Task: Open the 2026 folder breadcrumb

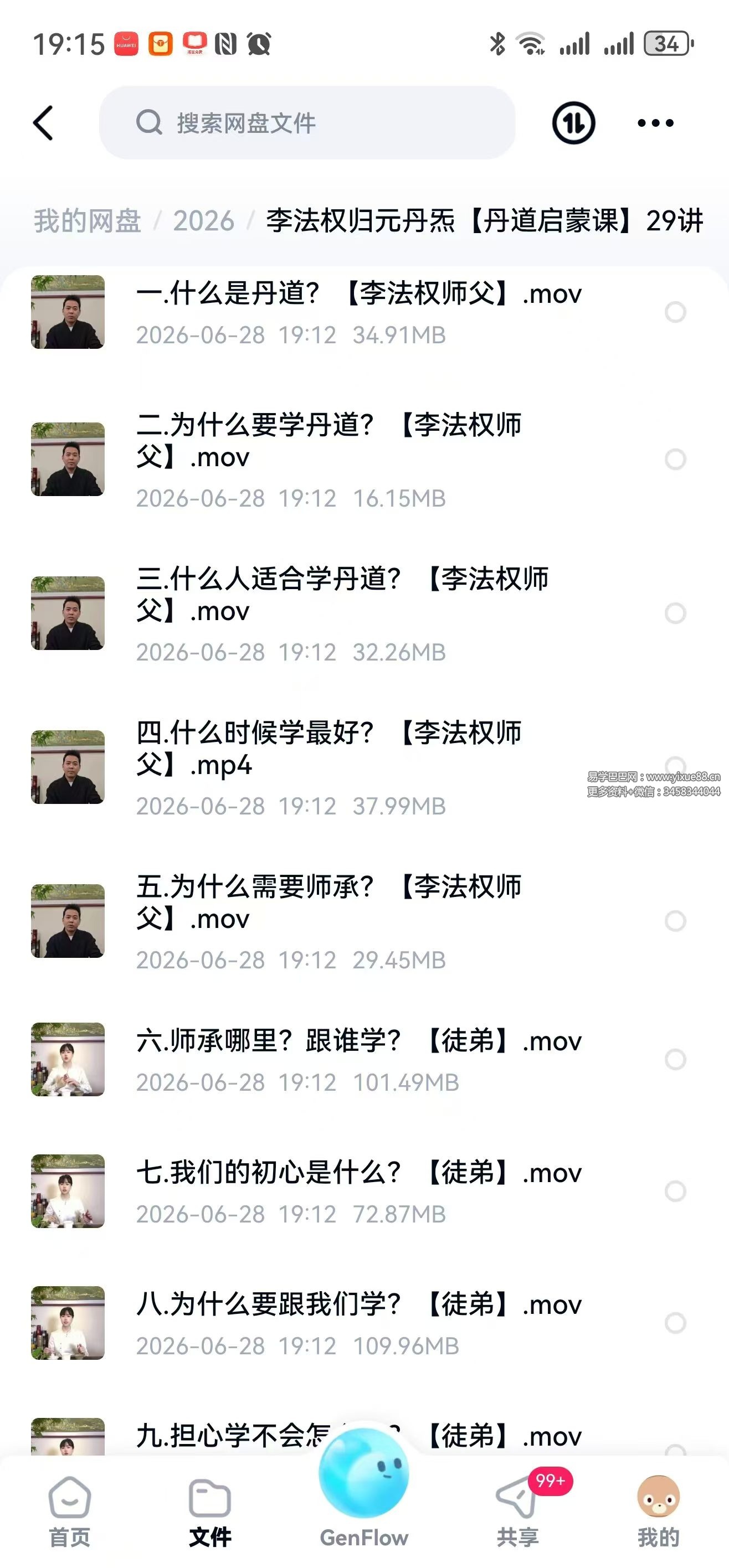Action: [x=203, y=220]
